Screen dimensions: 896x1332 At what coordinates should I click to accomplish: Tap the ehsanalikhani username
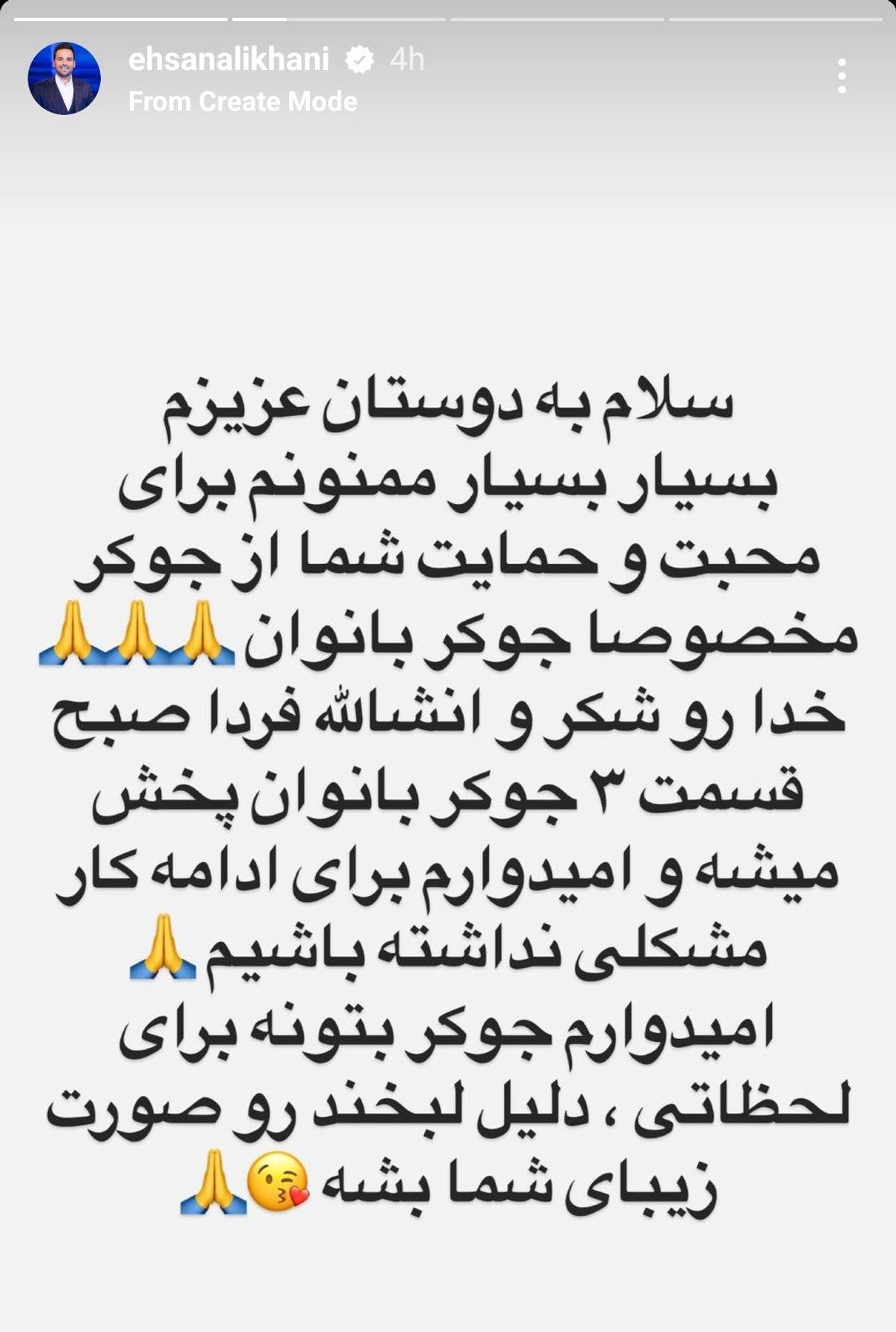(x=228, y=60)
